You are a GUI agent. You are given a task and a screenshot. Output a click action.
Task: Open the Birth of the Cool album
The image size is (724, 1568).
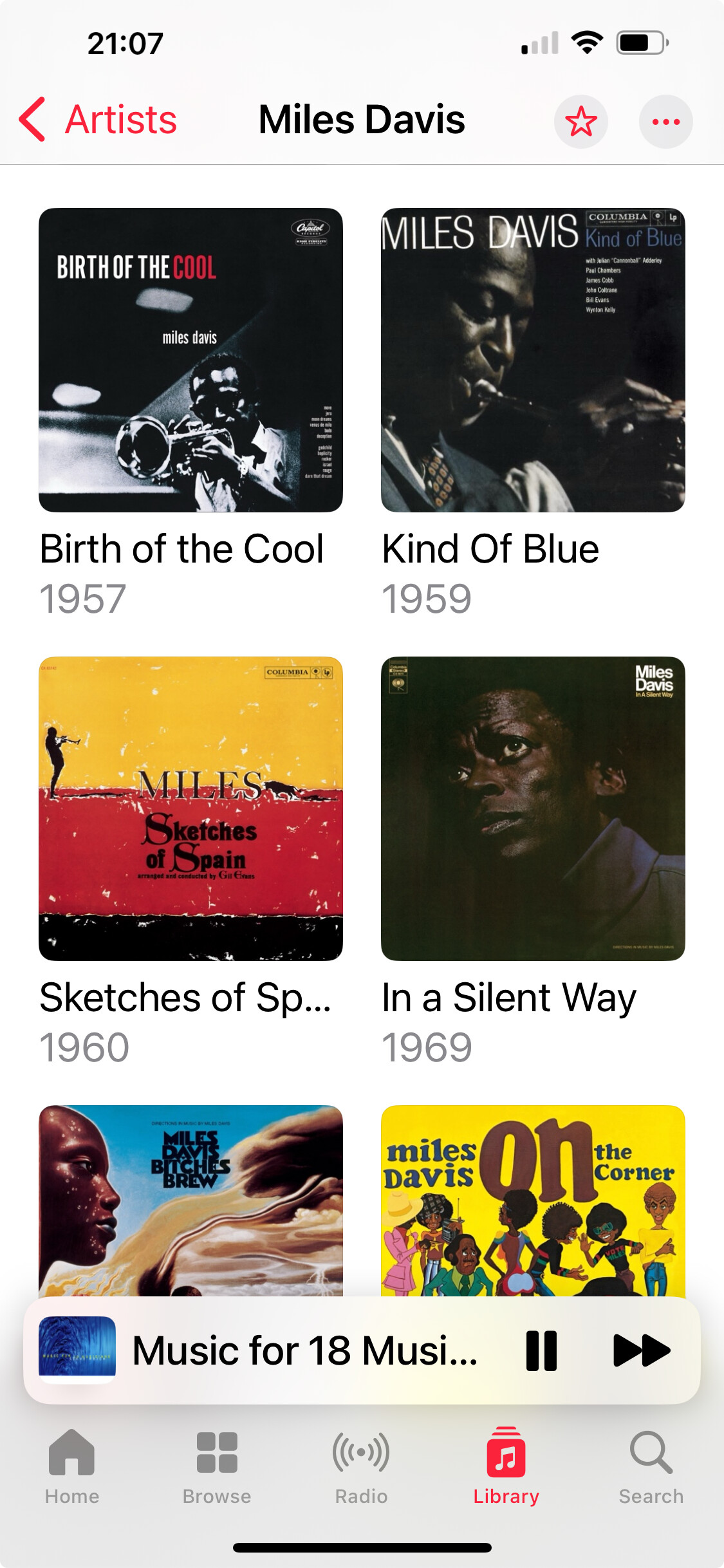click(190, 360)
